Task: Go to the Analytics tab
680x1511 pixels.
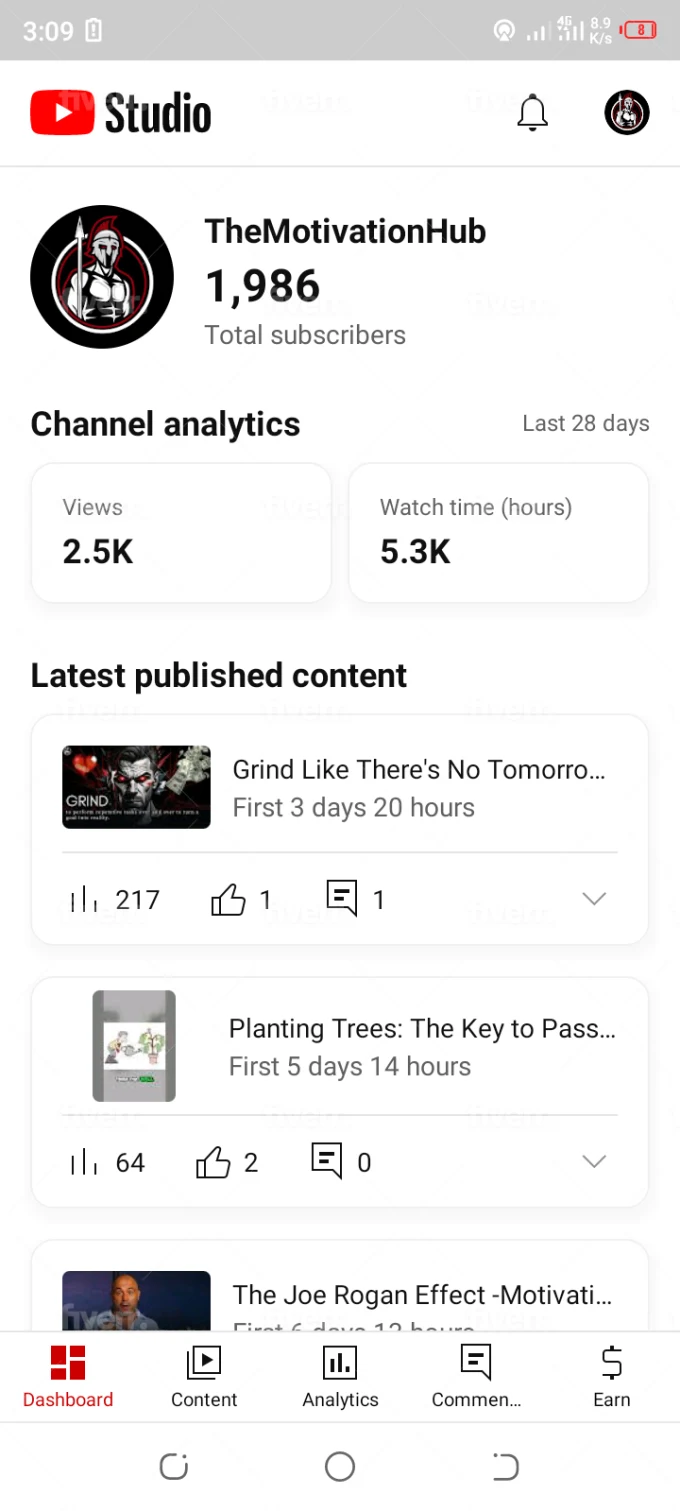Action: coord(340,1376)
